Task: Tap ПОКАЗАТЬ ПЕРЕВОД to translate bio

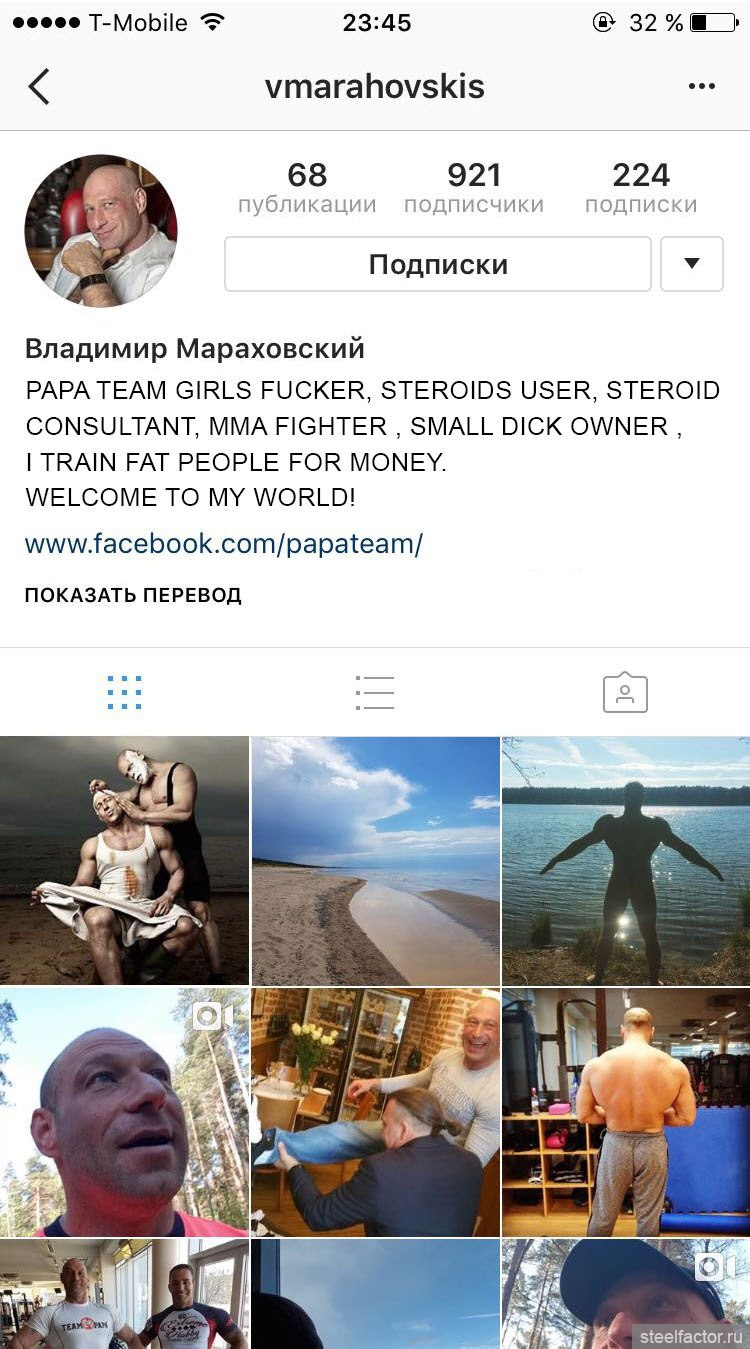Action: pos(133,595)
